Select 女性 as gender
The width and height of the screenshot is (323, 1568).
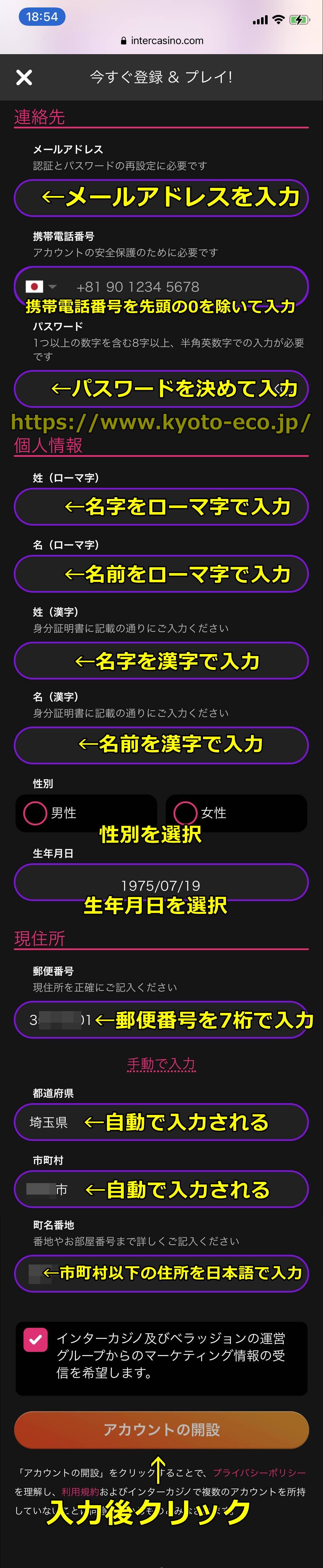185,813
